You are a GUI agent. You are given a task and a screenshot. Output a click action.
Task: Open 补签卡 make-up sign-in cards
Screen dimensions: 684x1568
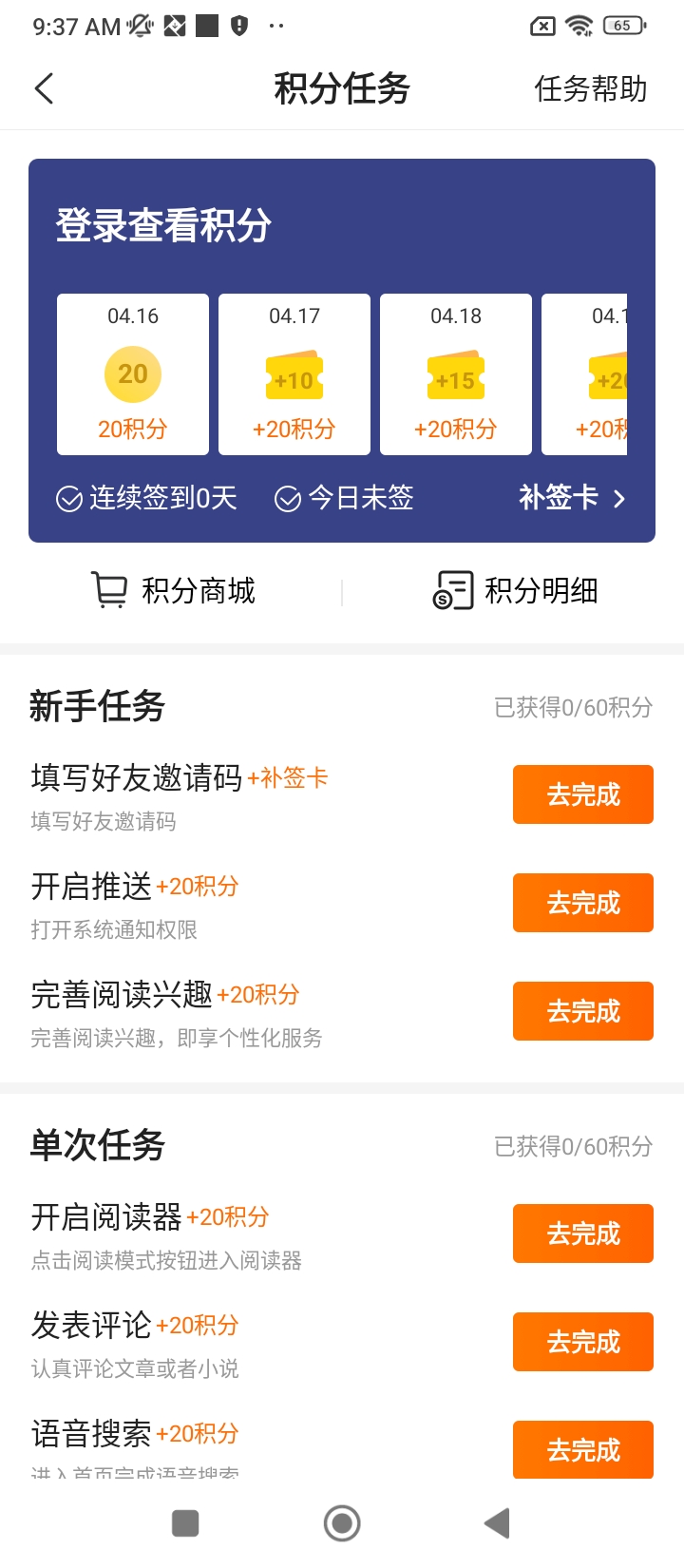tap(572, 497)
